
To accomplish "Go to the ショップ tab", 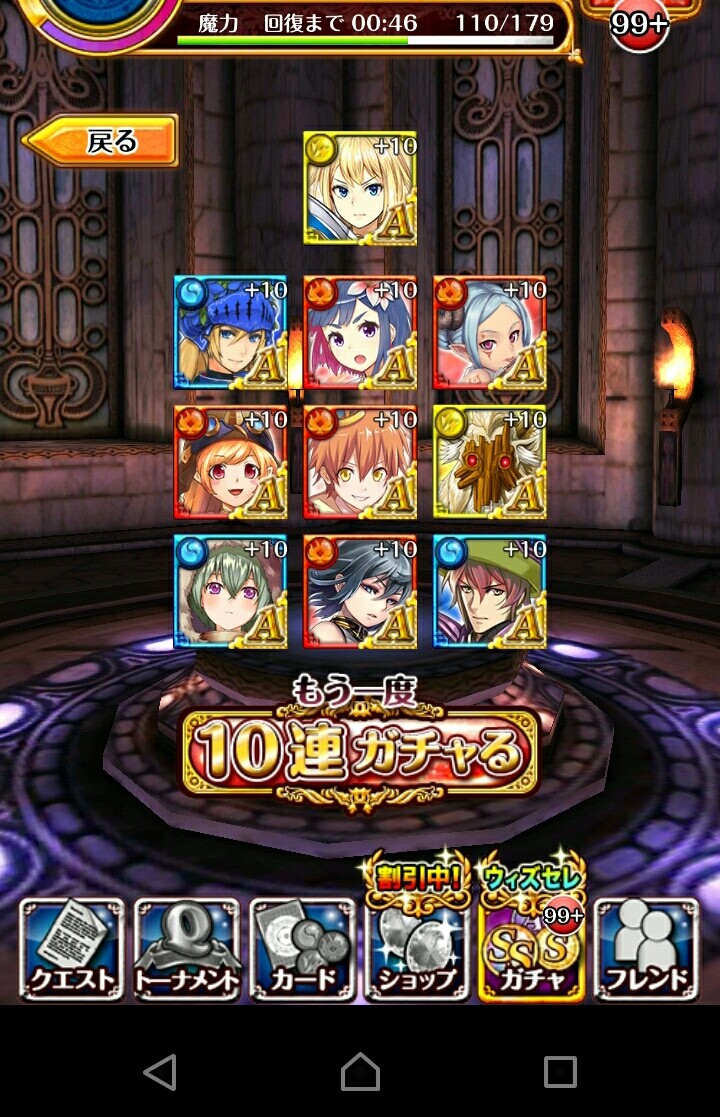I will (417, 950).
